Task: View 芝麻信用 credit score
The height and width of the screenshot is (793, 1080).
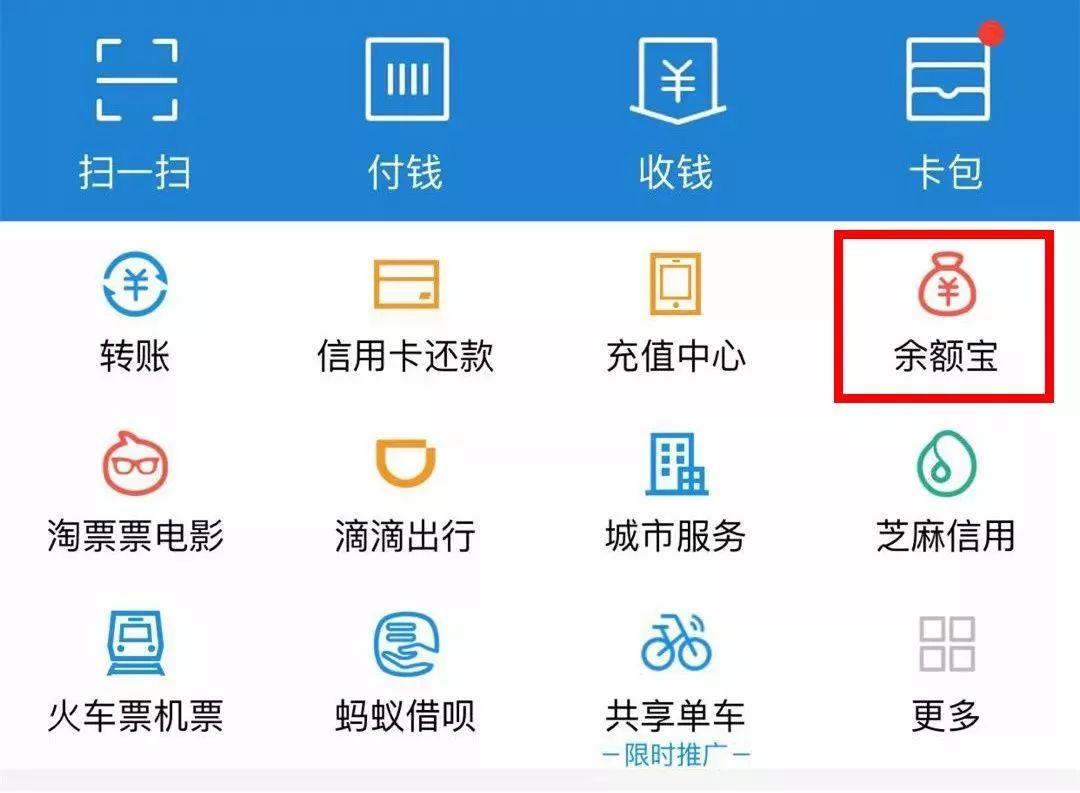Action: click(946, 495)
